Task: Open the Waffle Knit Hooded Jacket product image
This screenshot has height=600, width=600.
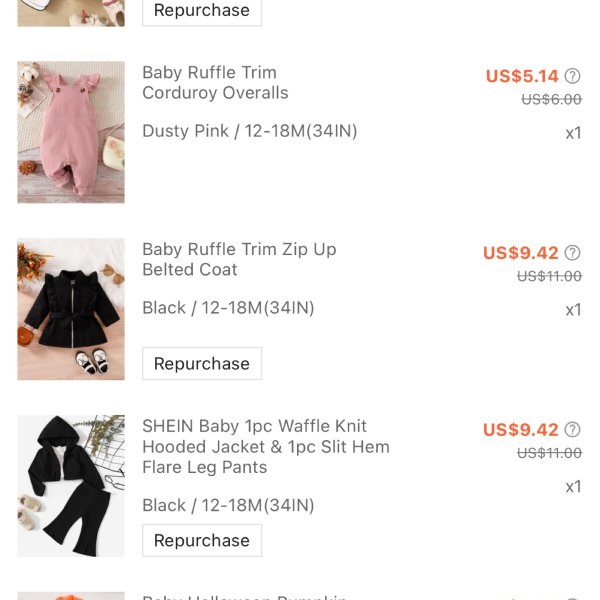Action: coord(71,486)
